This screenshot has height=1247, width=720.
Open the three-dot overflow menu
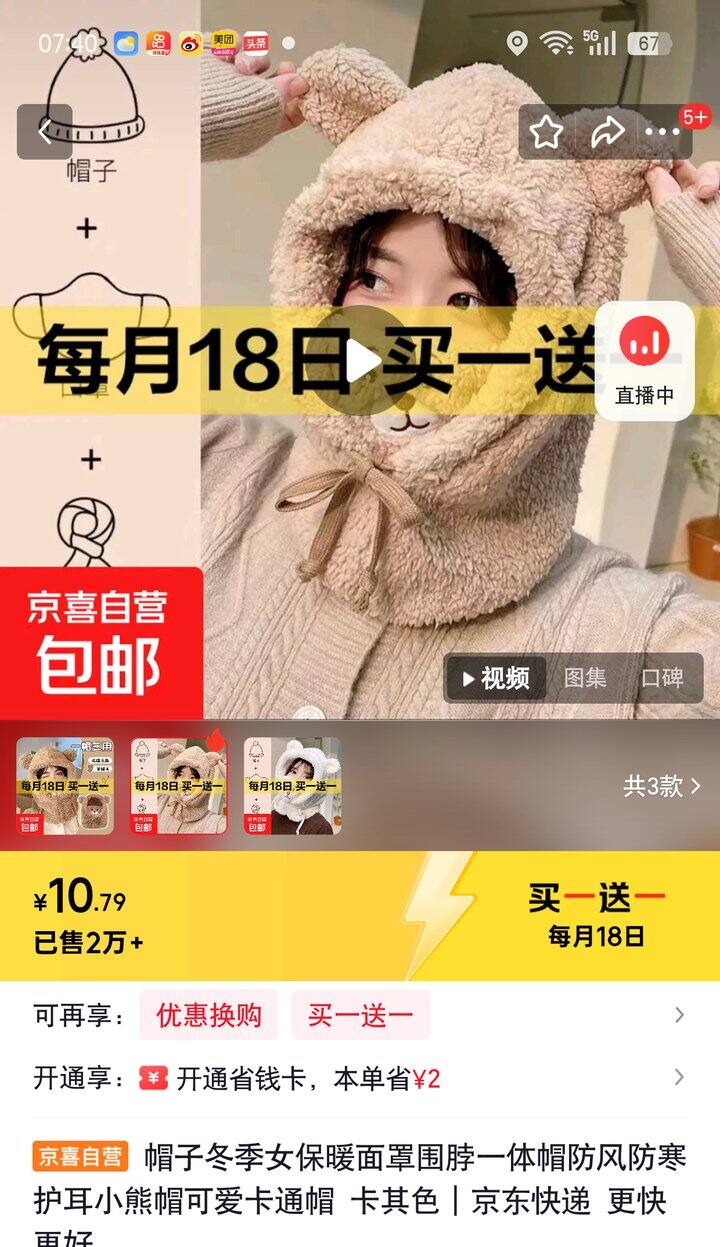coord(662,132)
